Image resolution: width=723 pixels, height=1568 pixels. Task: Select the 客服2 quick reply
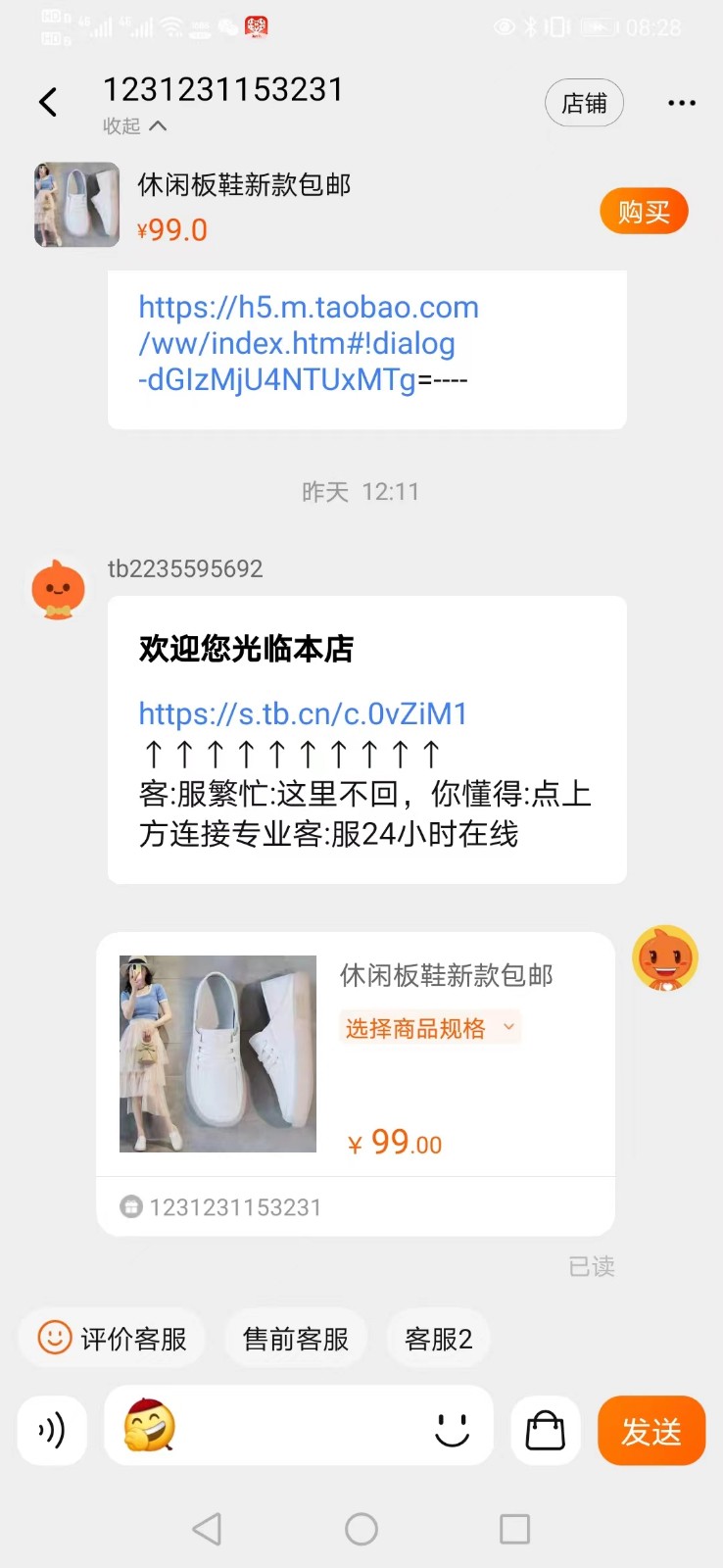437,1338
